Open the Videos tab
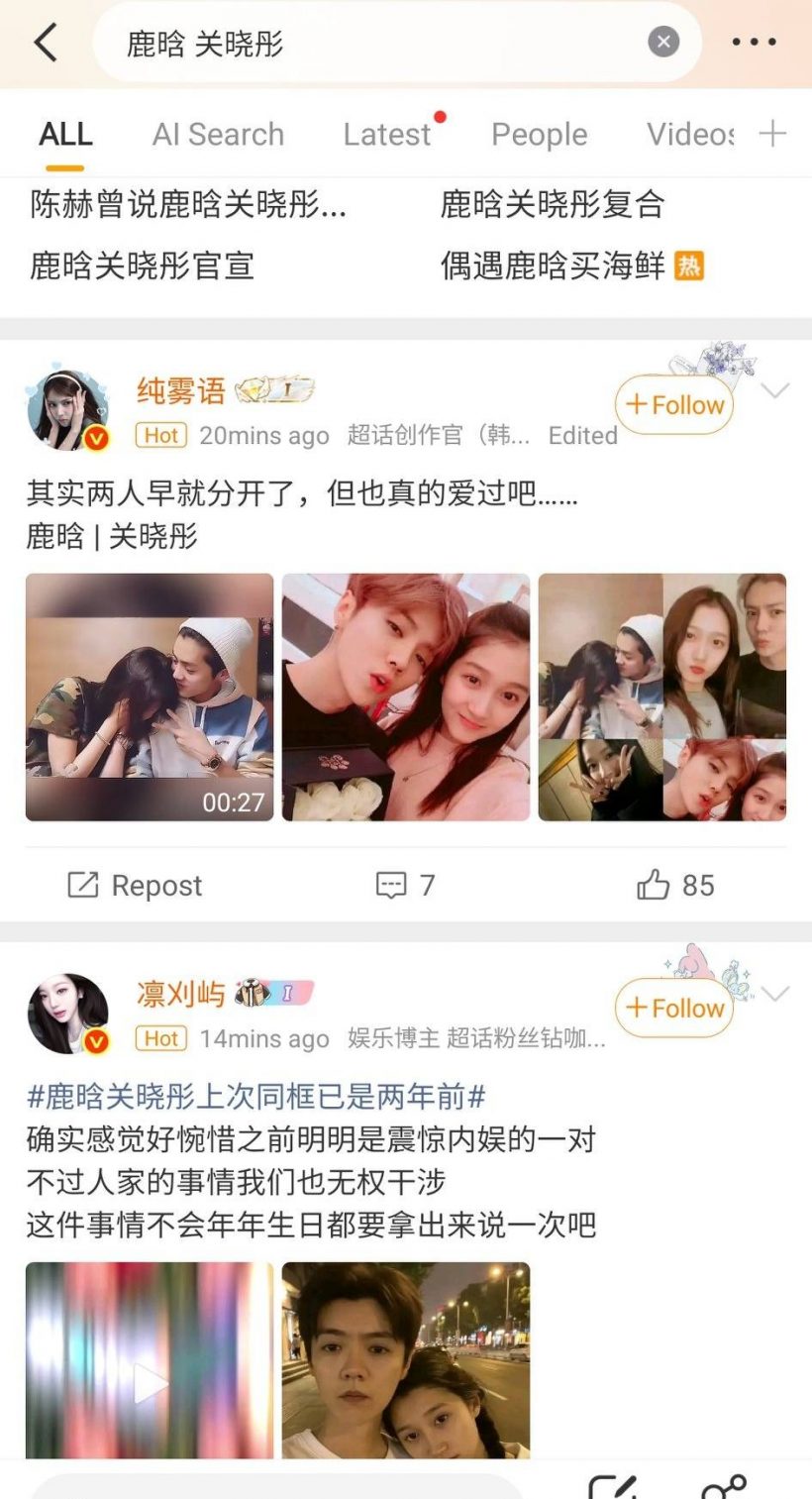The height and width of the screenshot is (1499, 812). [x=690, y=135]
